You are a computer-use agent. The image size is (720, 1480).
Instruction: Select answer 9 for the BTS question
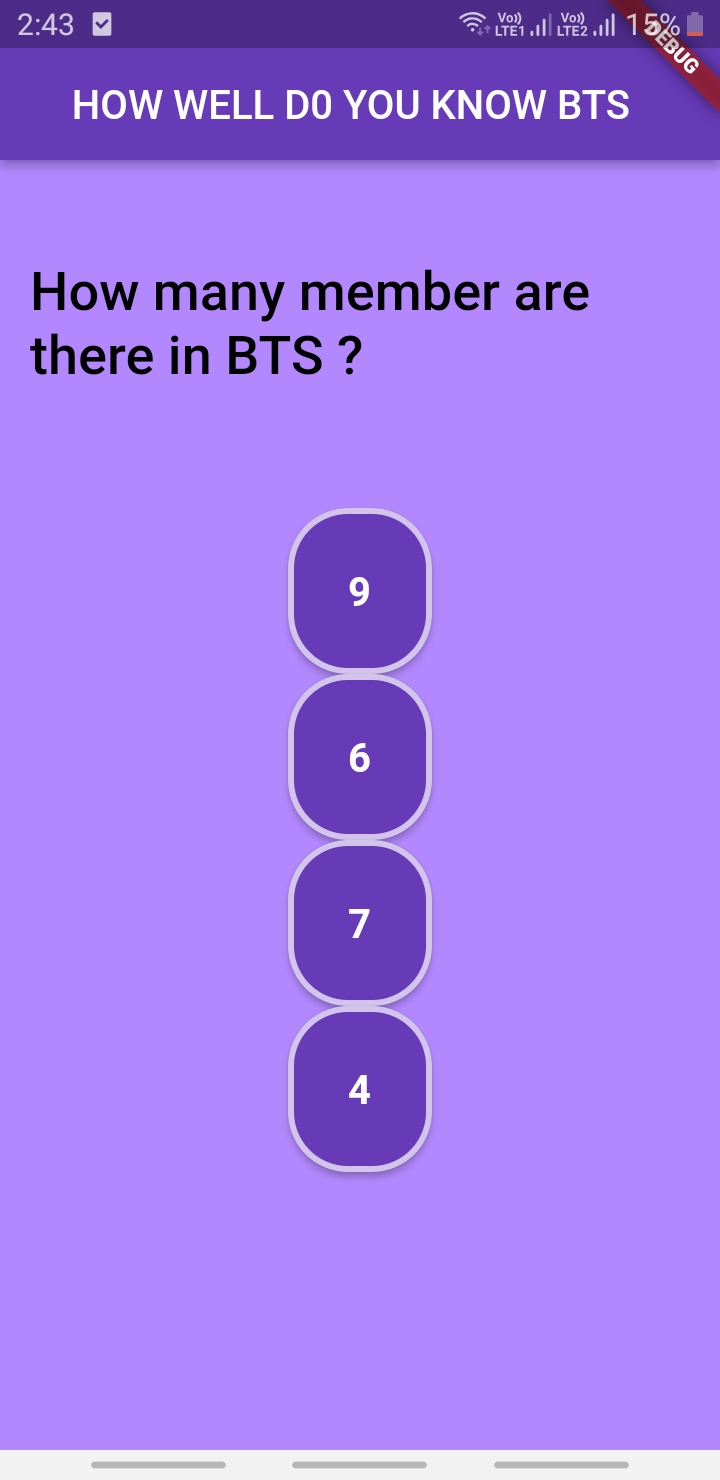click(x=360, y=591)
